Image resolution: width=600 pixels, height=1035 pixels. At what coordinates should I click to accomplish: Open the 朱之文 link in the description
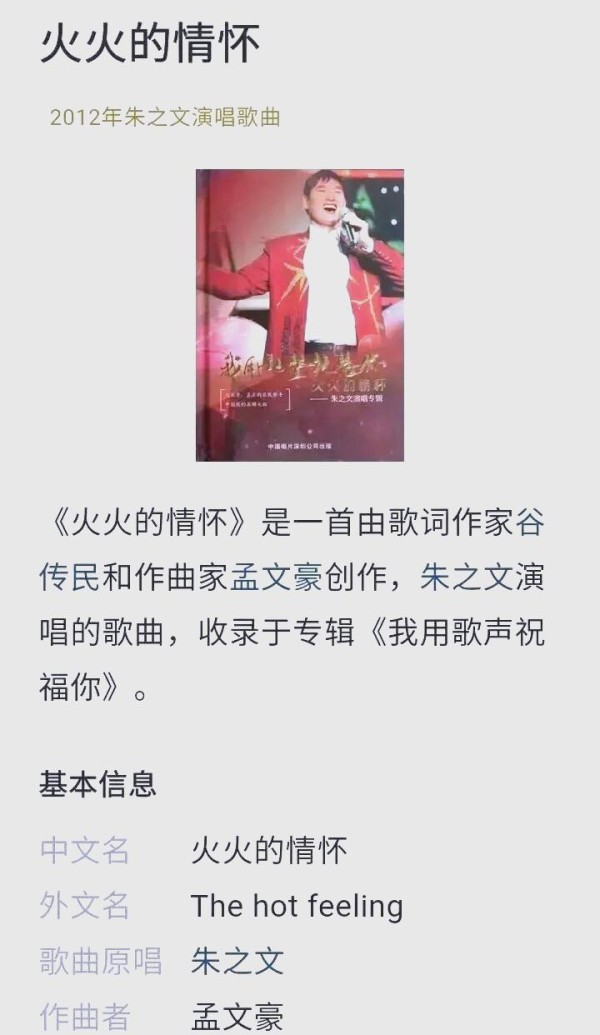466,577
